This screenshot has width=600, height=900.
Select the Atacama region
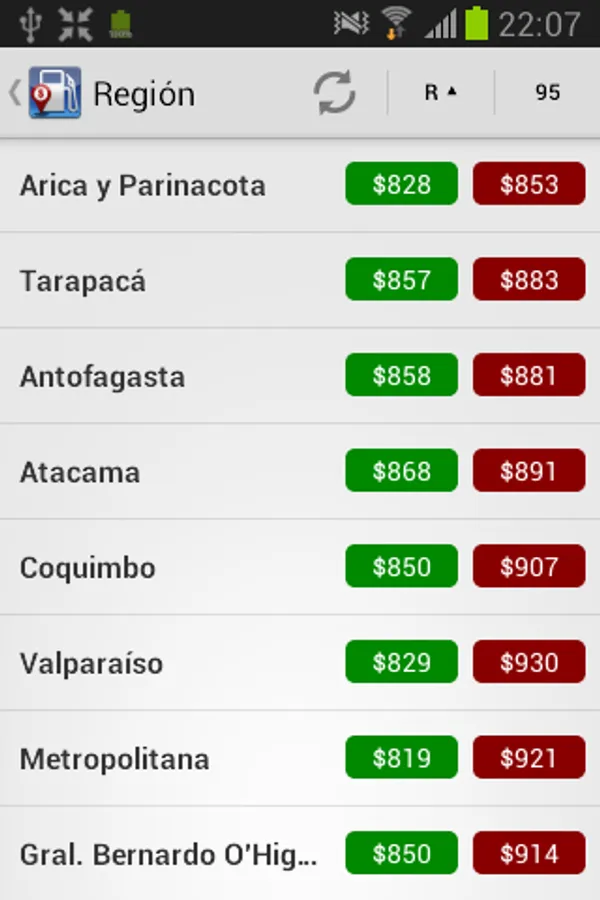coord(80,472)
